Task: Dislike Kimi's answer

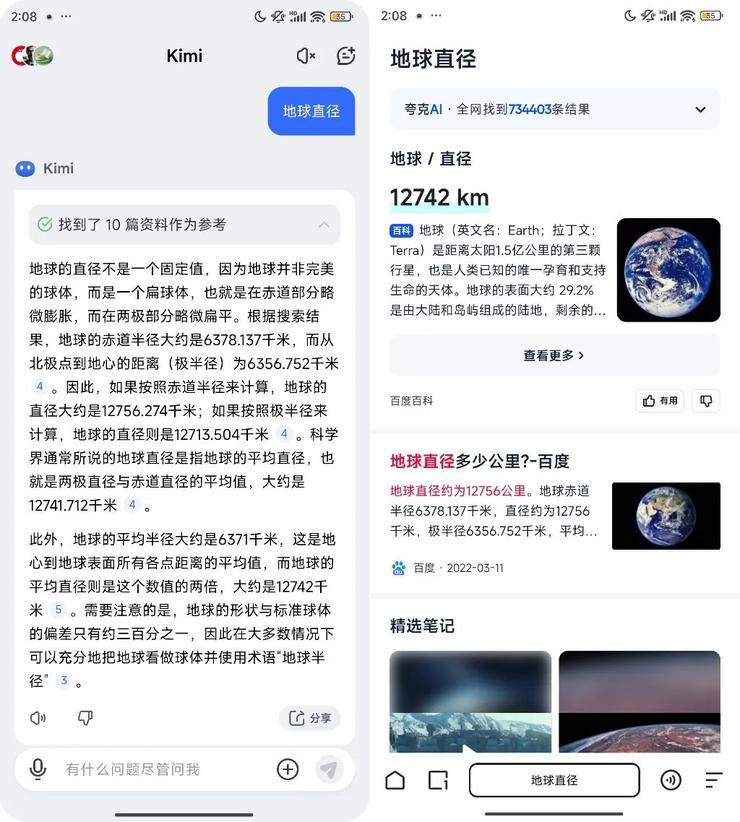Action: tap(85, 717)
